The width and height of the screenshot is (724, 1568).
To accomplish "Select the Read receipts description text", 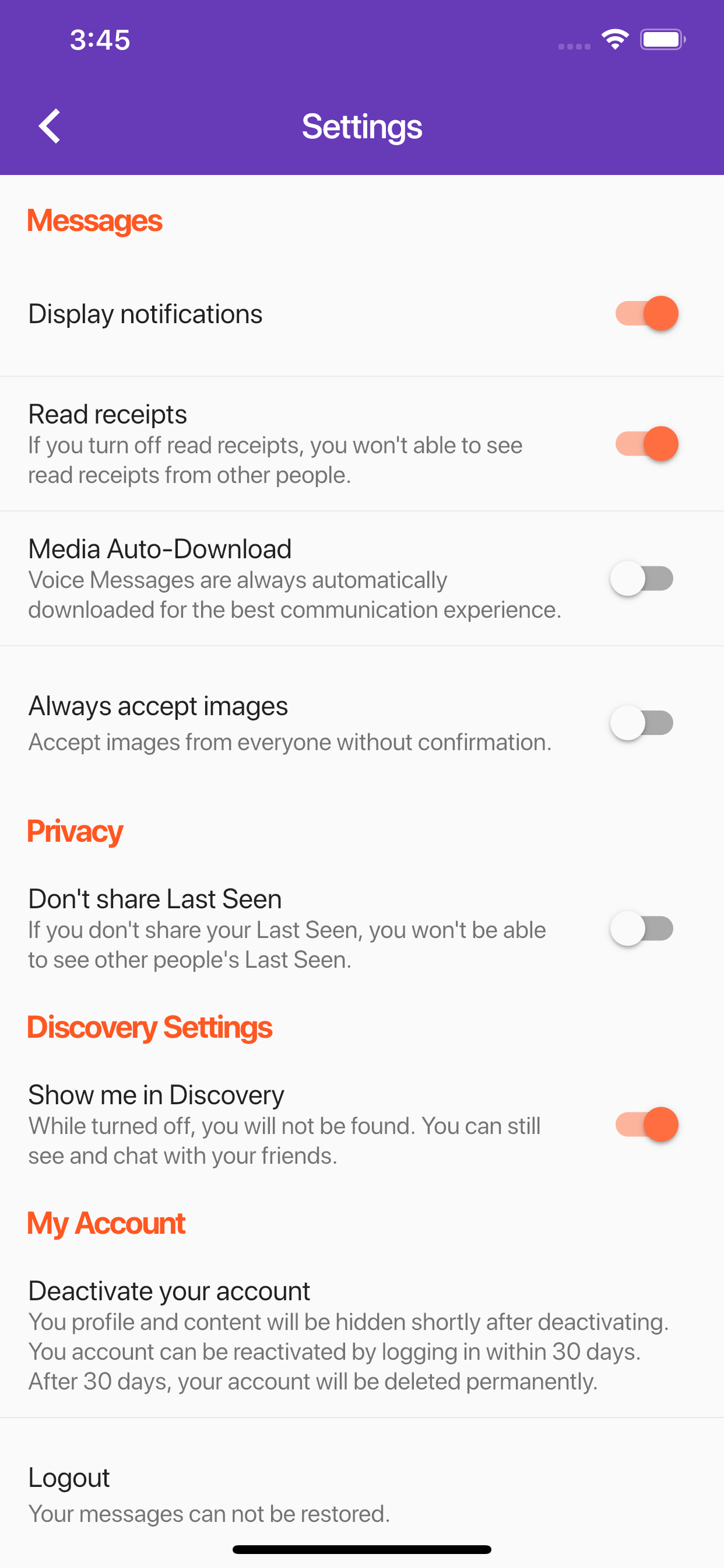I will point(275,460).
